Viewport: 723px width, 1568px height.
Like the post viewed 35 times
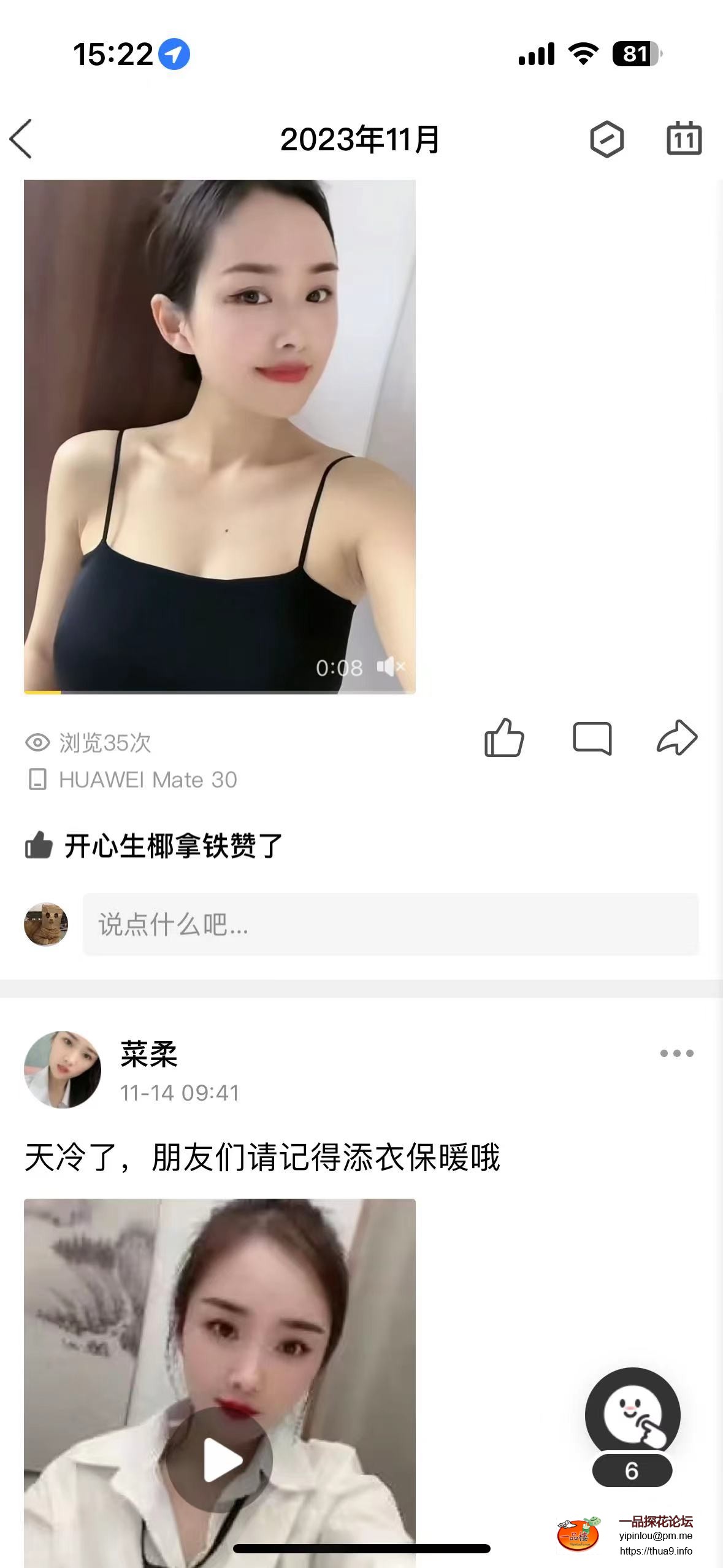pyautogui.click(x=504, y=737)
